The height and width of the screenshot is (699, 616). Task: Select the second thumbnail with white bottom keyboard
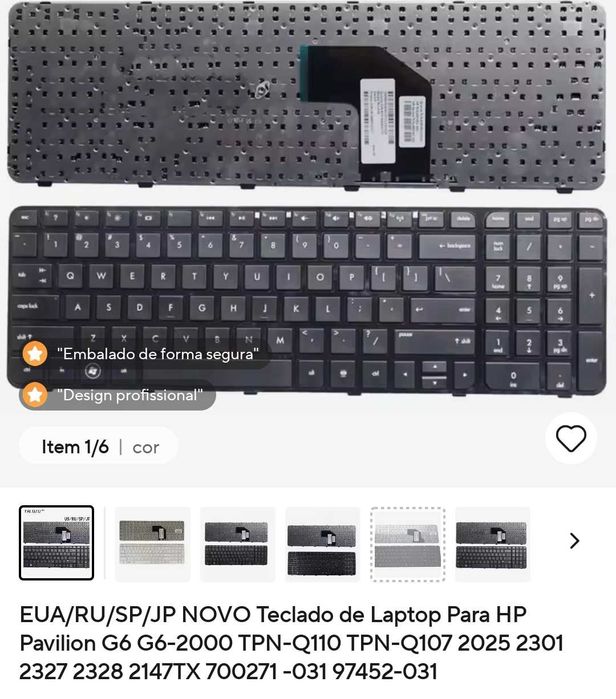(x=152, y=543)
